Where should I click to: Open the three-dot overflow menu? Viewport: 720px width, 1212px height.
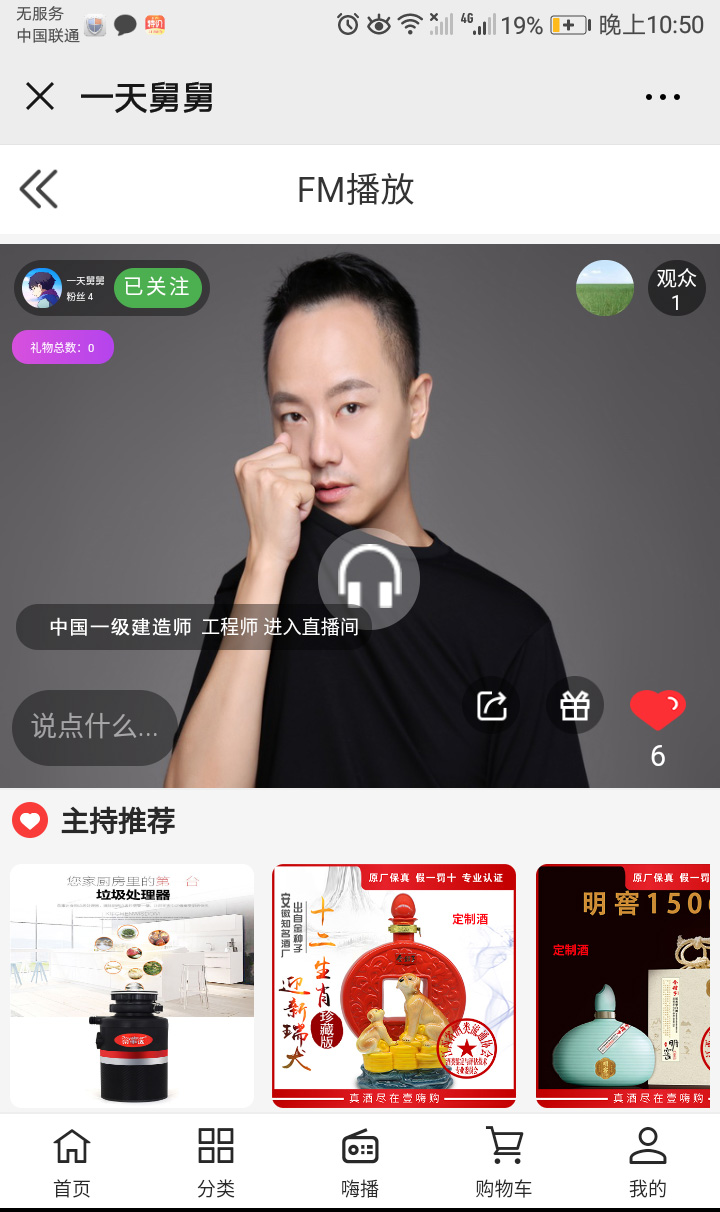point(662,97)
